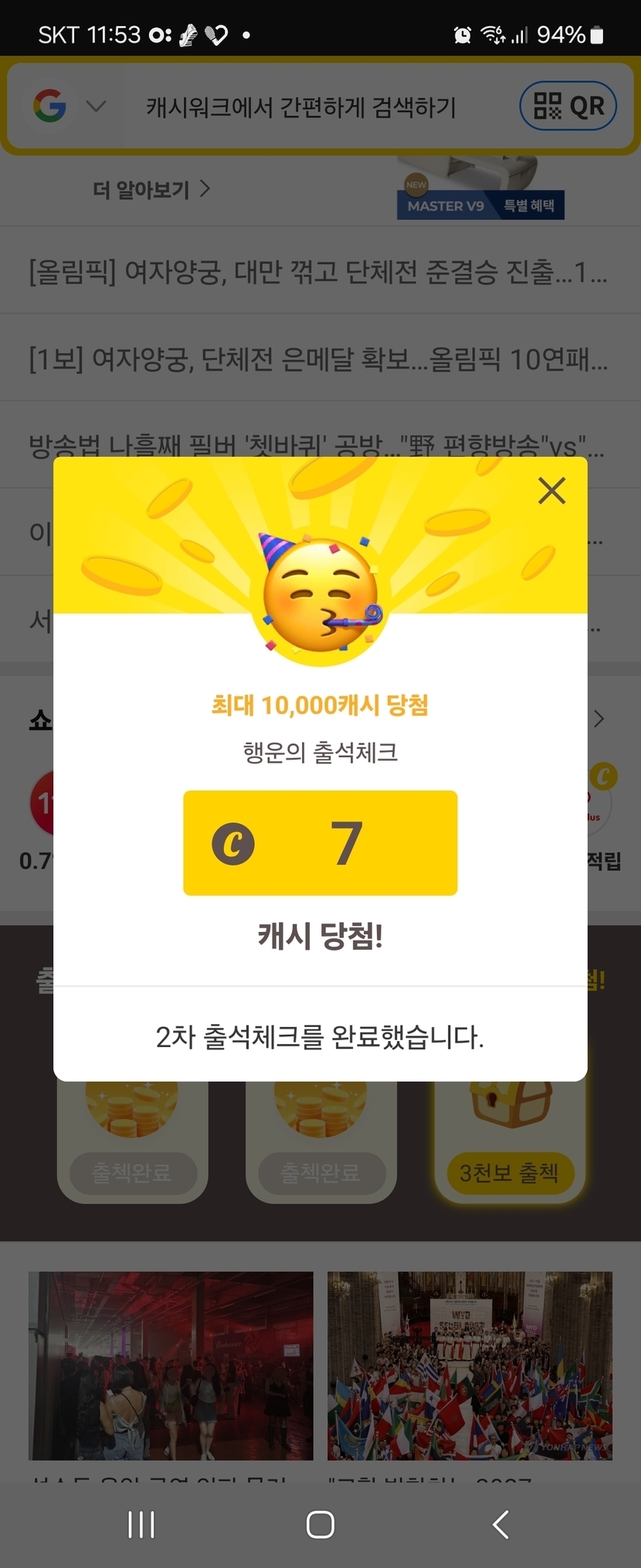Open the MASTER V9 특별 혜택 banner
641x1568 pixels.
pos(480,204)
